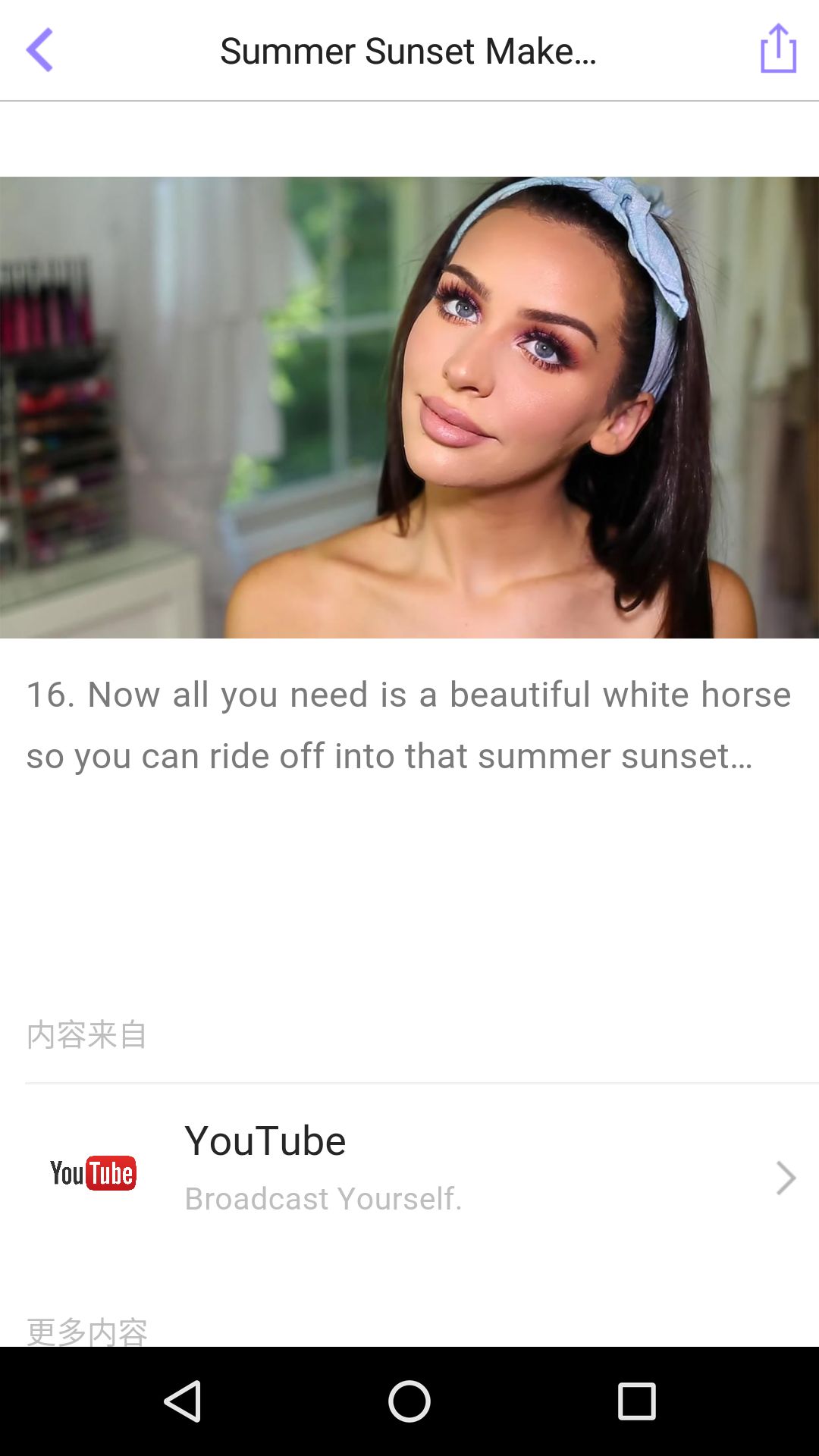Share this makeup tutorial
Viewport: 819px width, 1456px height.
pyautogui.click(x=779, y=49)
